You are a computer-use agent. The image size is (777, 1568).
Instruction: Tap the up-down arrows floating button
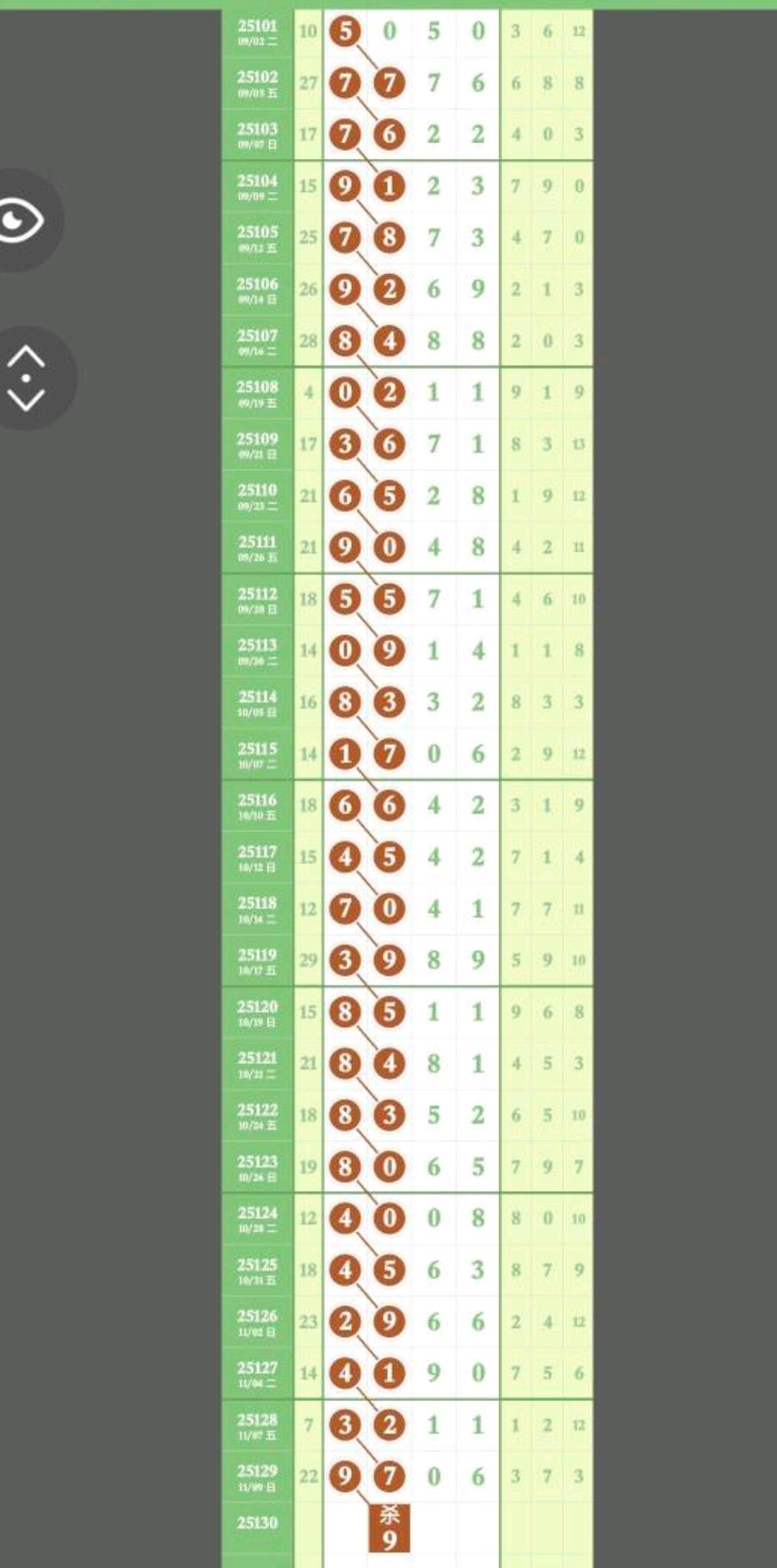(x=27, y=378)
